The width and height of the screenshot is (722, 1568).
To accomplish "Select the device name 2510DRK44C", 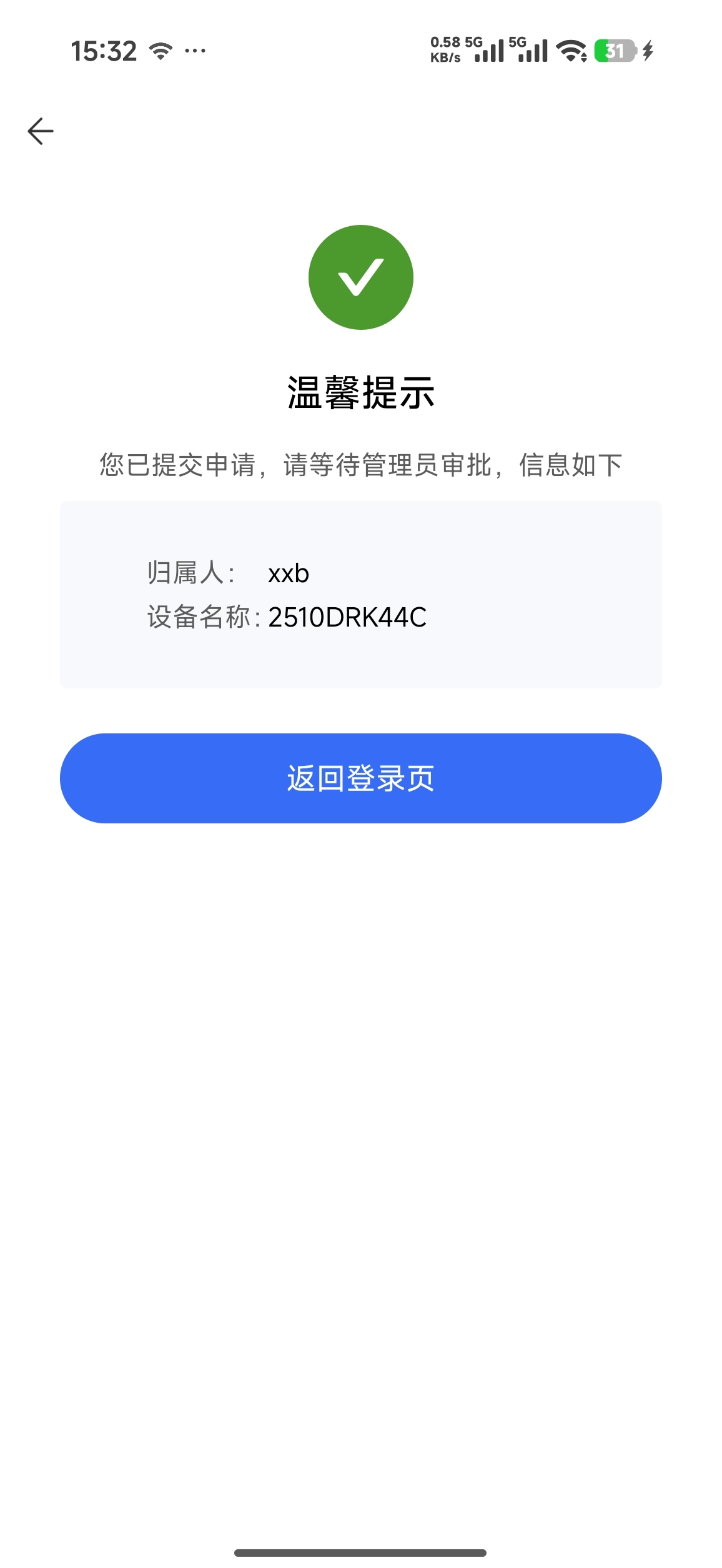I will tap(347, 617).
